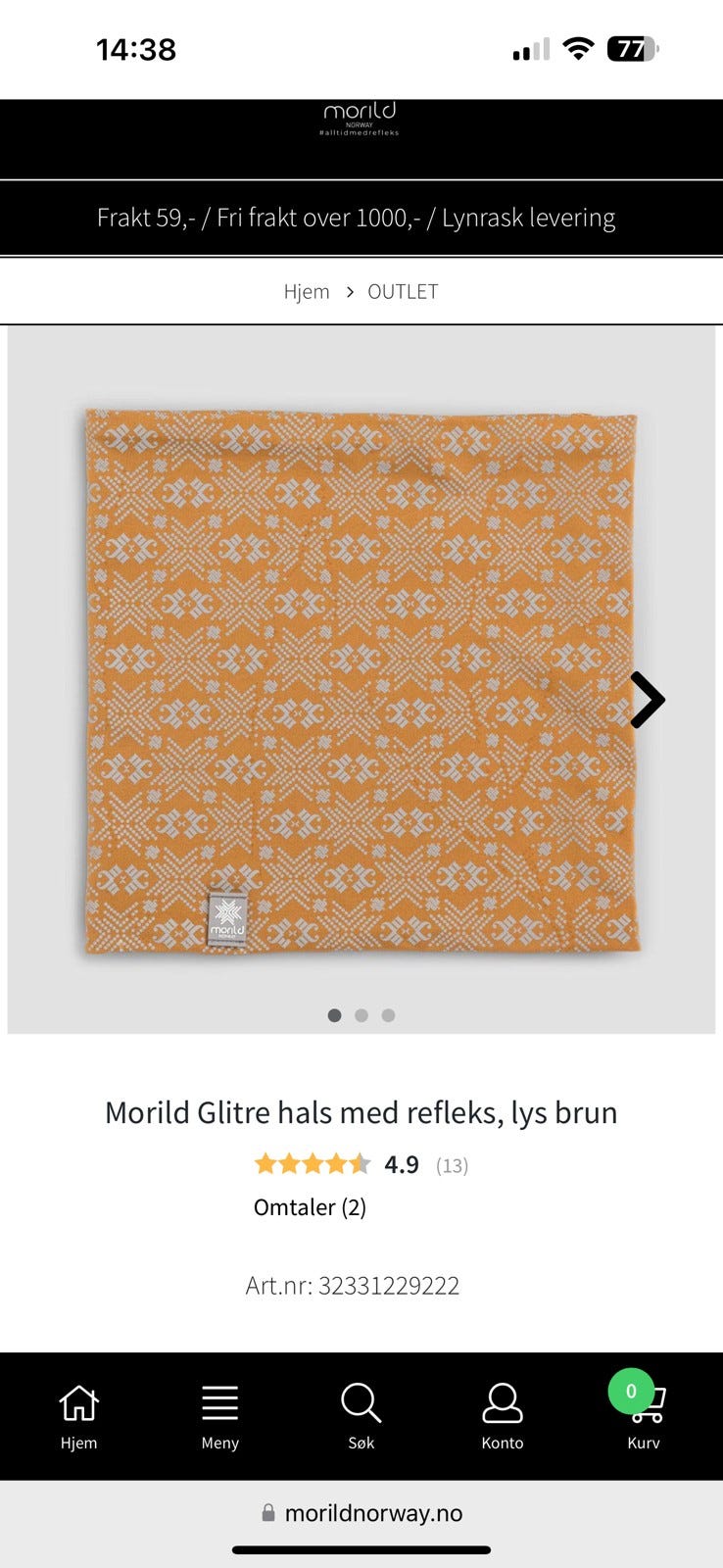723x1568 pixels.
Task: Open the Omtaler (2) reviews link
Action: 310,1206
